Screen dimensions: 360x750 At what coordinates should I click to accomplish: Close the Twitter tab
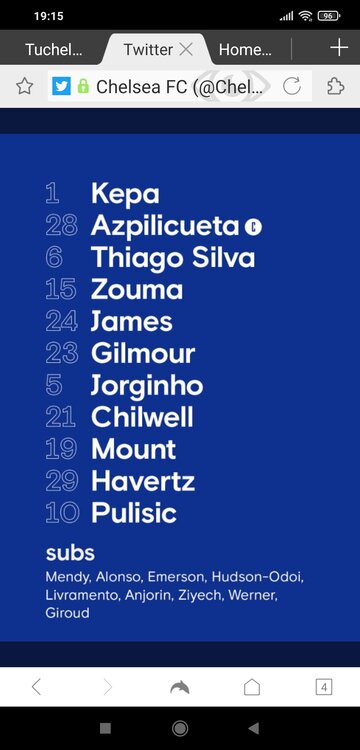pyautogui.click(x=186, y=49)
